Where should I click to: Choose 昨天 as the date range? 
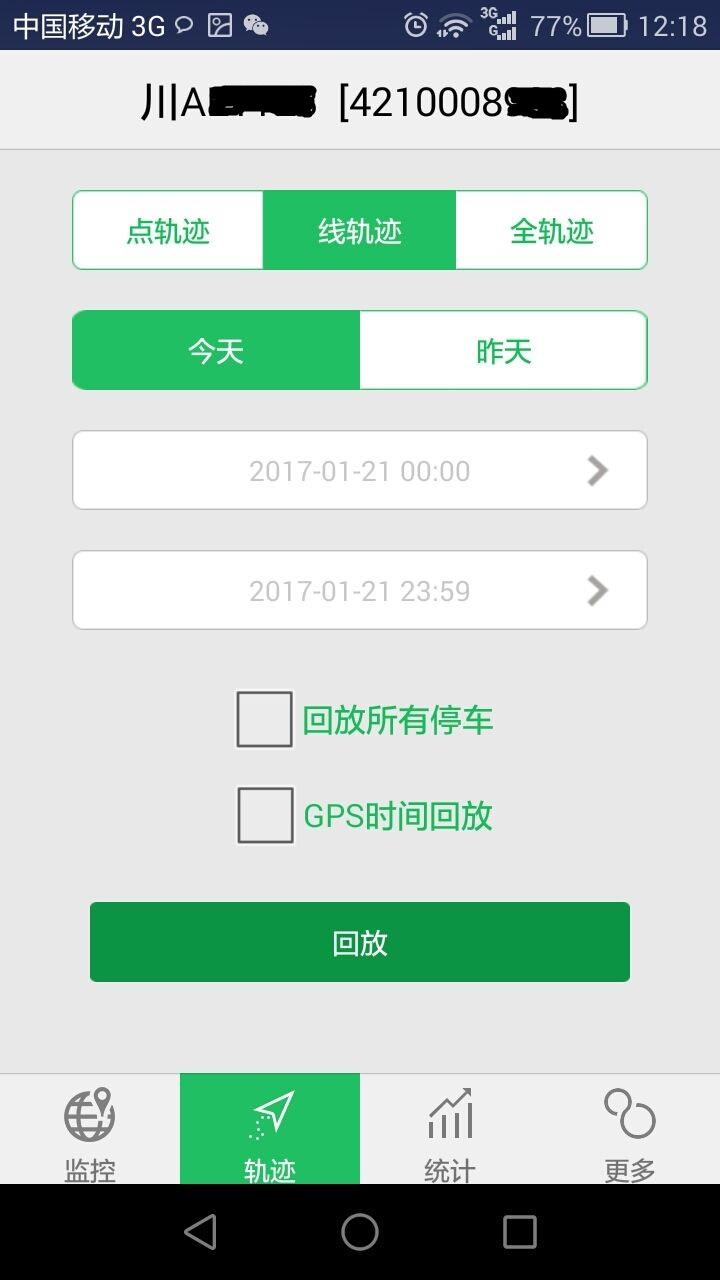click(503, 351)
